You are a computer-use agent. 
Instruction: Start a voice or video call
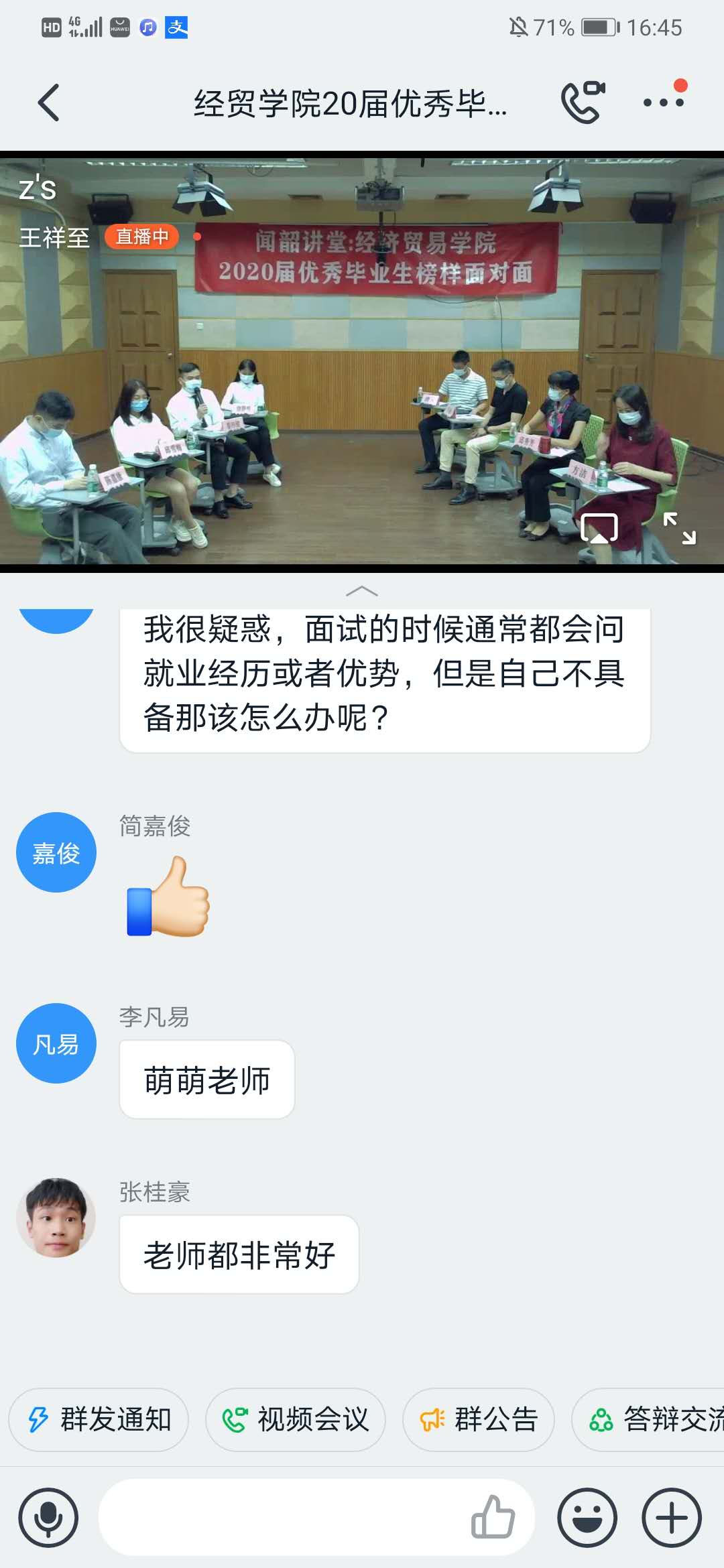[x=583, y=103]
